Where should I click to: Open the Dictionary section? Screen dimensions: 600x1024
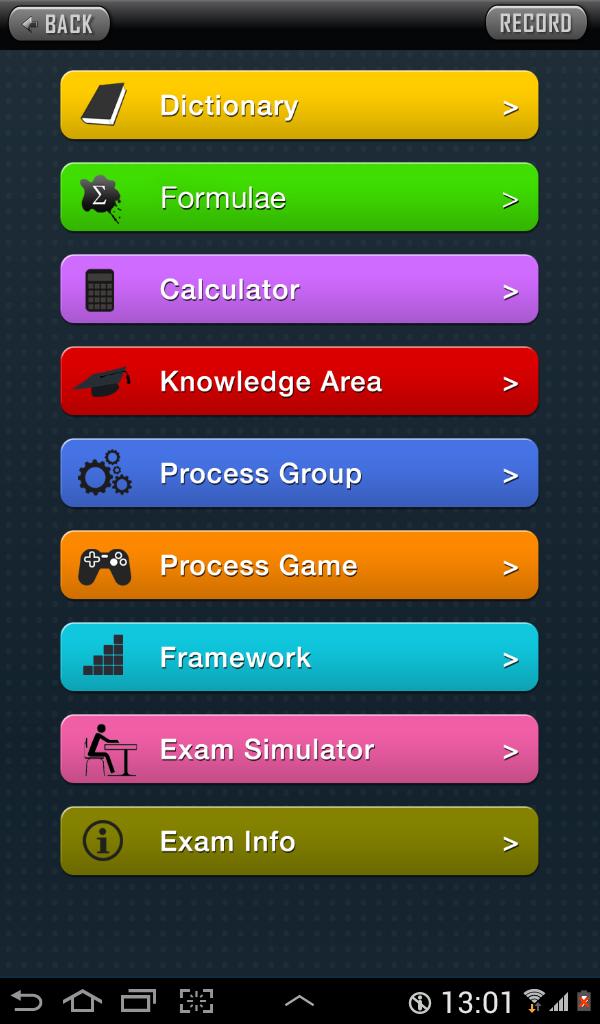click(x=299, y=105)
